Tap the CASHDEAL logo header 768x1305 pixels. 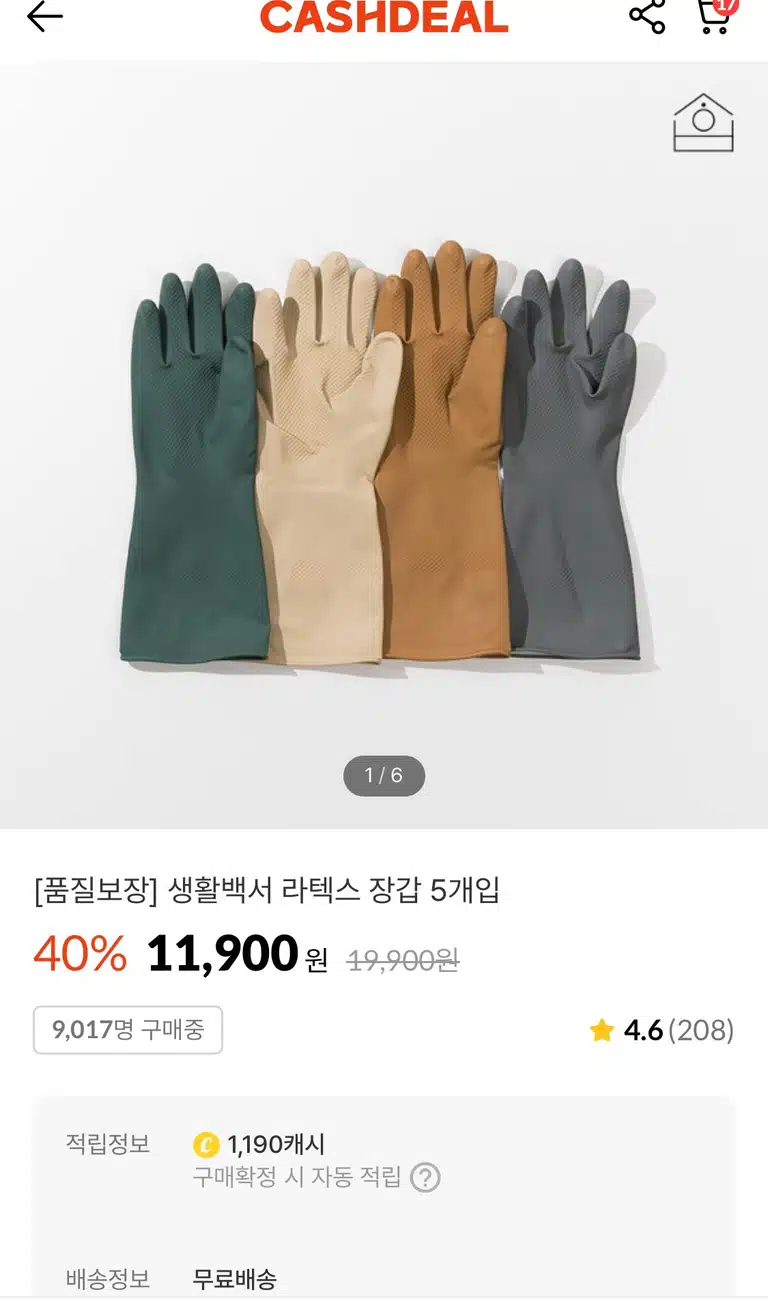tap(384, 16)
